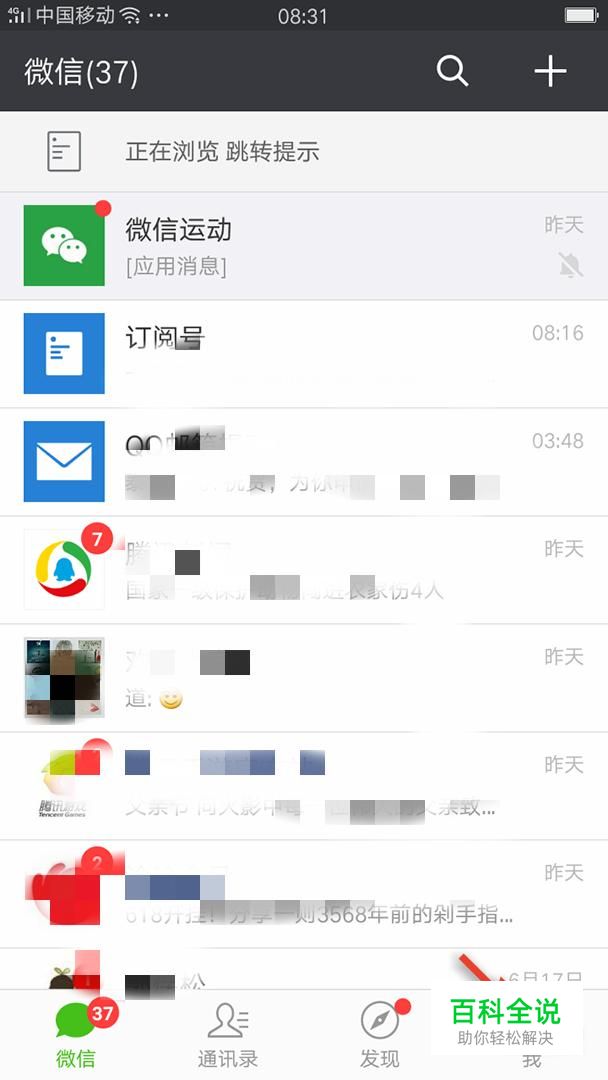Open the plus menu
This screenshot has width=608, height=1080.
click(x=550, y=71)
